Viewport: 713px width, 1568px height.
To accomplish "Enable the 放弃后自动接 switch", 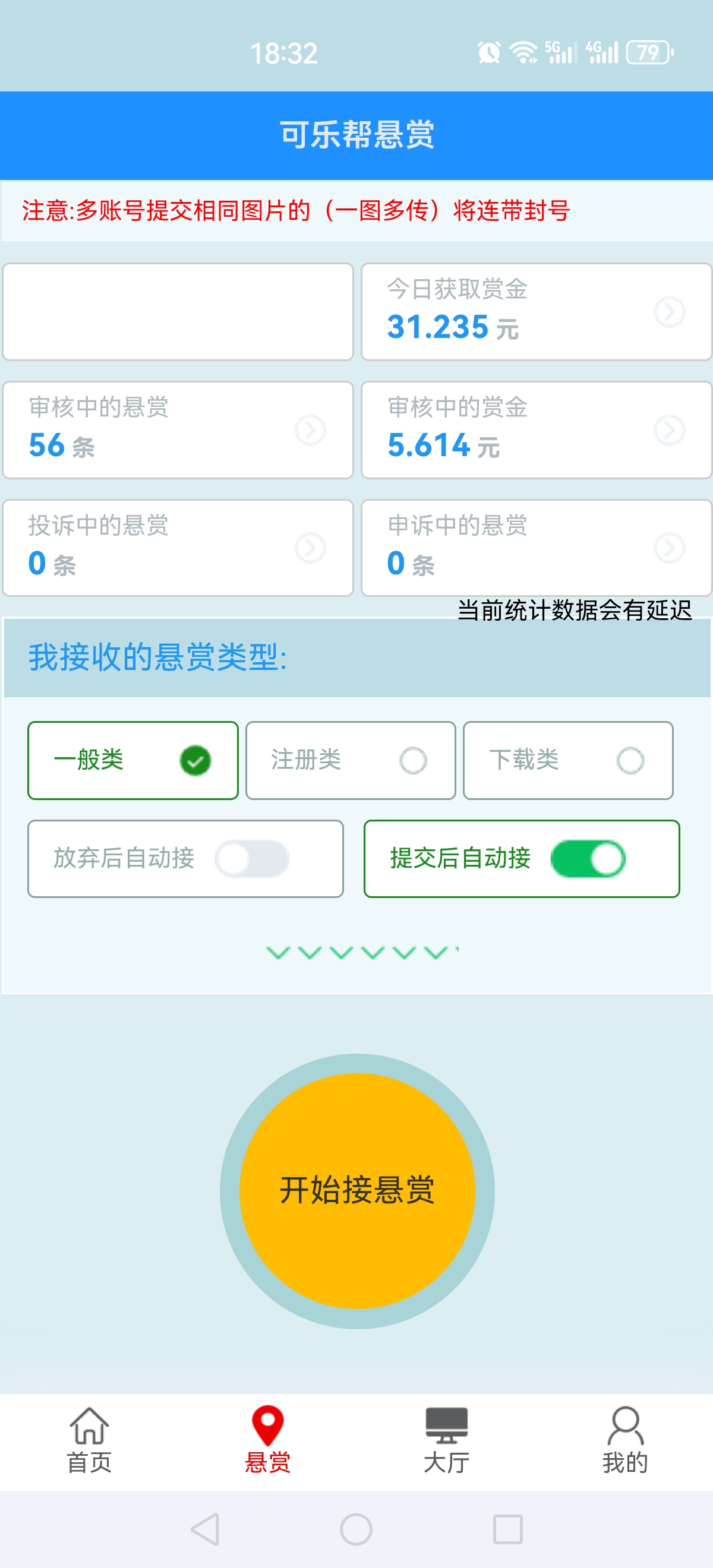I will click(252, 859).
